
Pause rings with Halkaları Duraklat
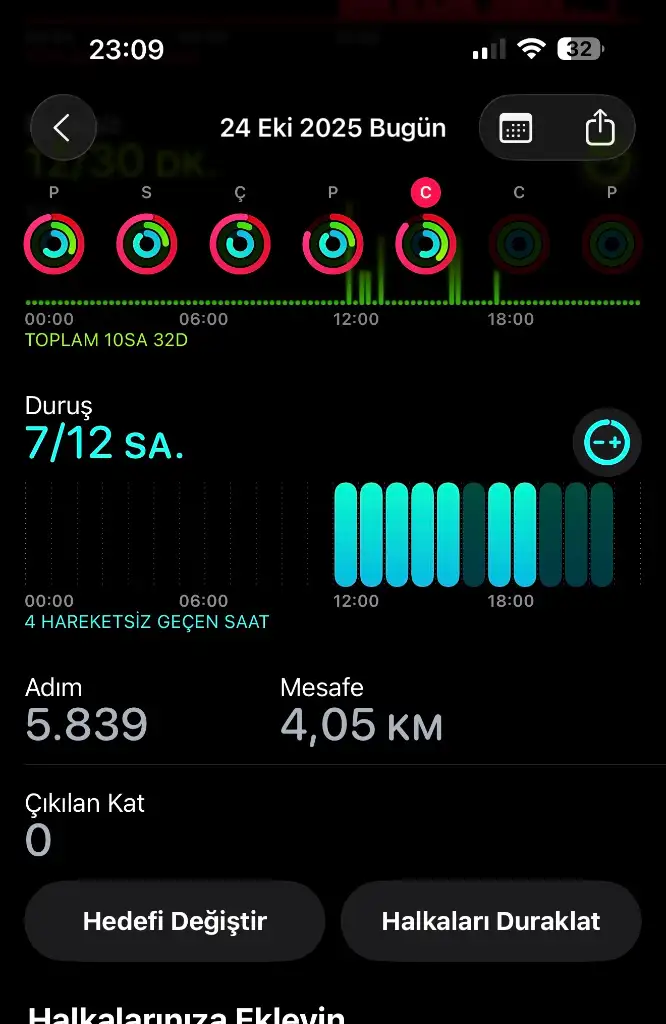point(491,921)
